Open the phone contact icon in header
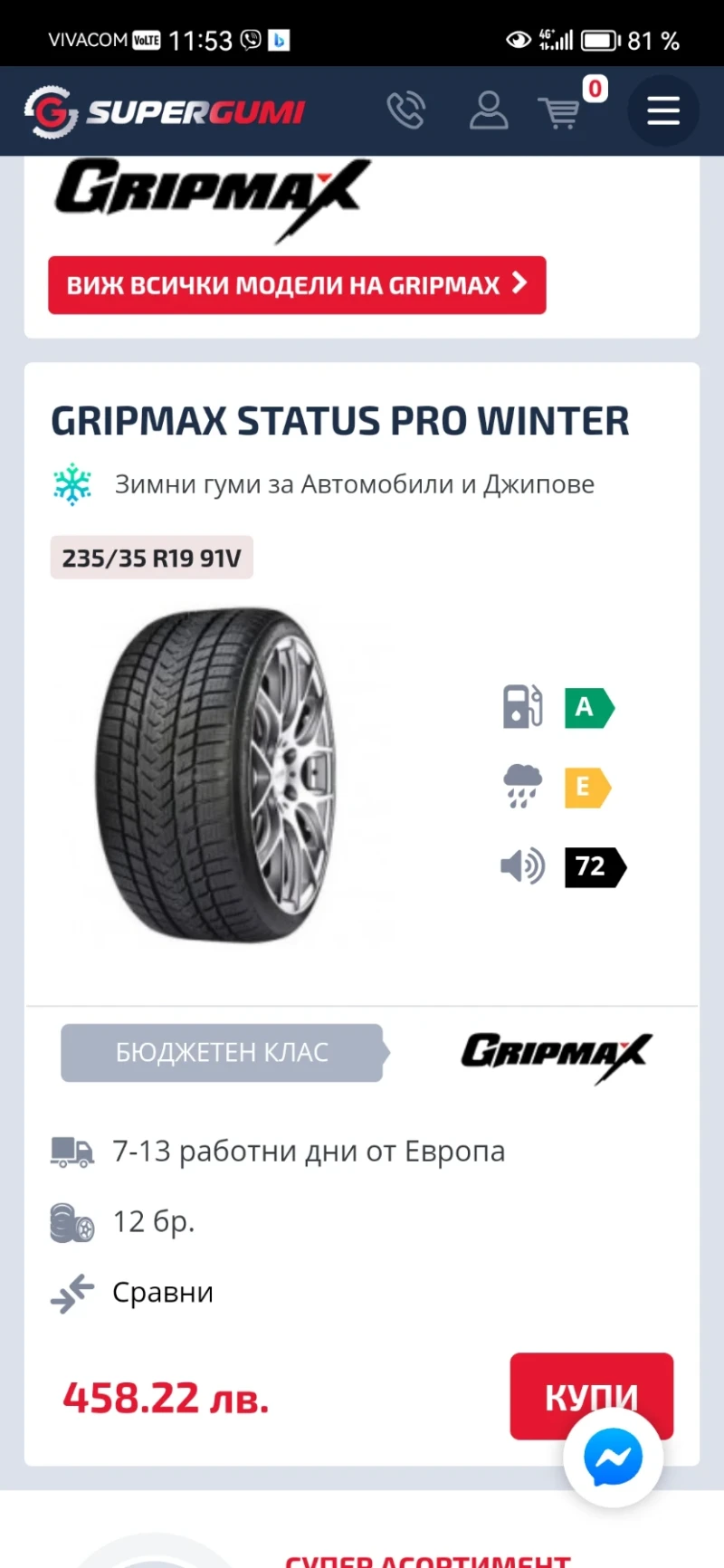The image size is (724, 1568). click(x=407, y=110)
